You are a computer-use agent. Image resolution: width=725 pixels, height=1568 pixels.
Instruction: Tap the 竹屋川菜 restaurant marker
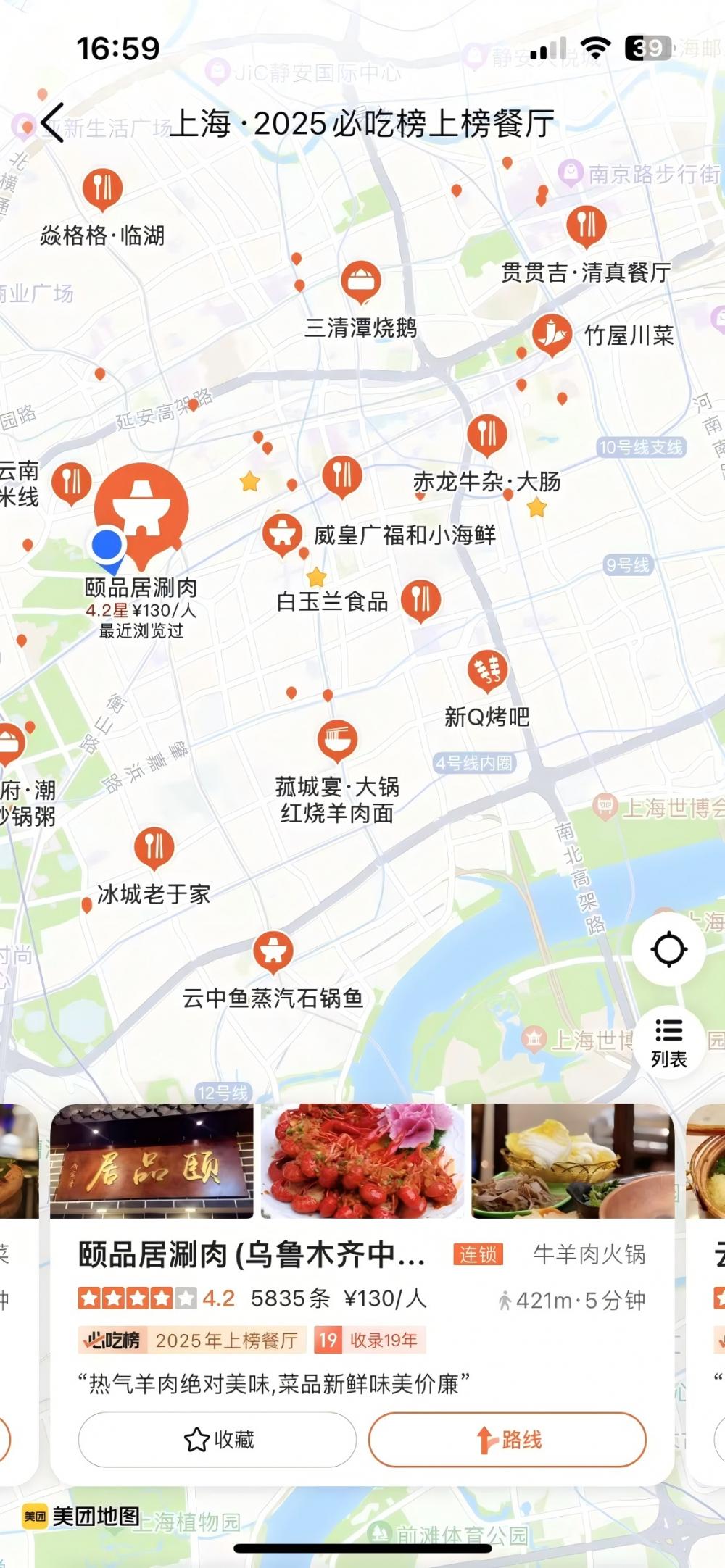(552, 334)
